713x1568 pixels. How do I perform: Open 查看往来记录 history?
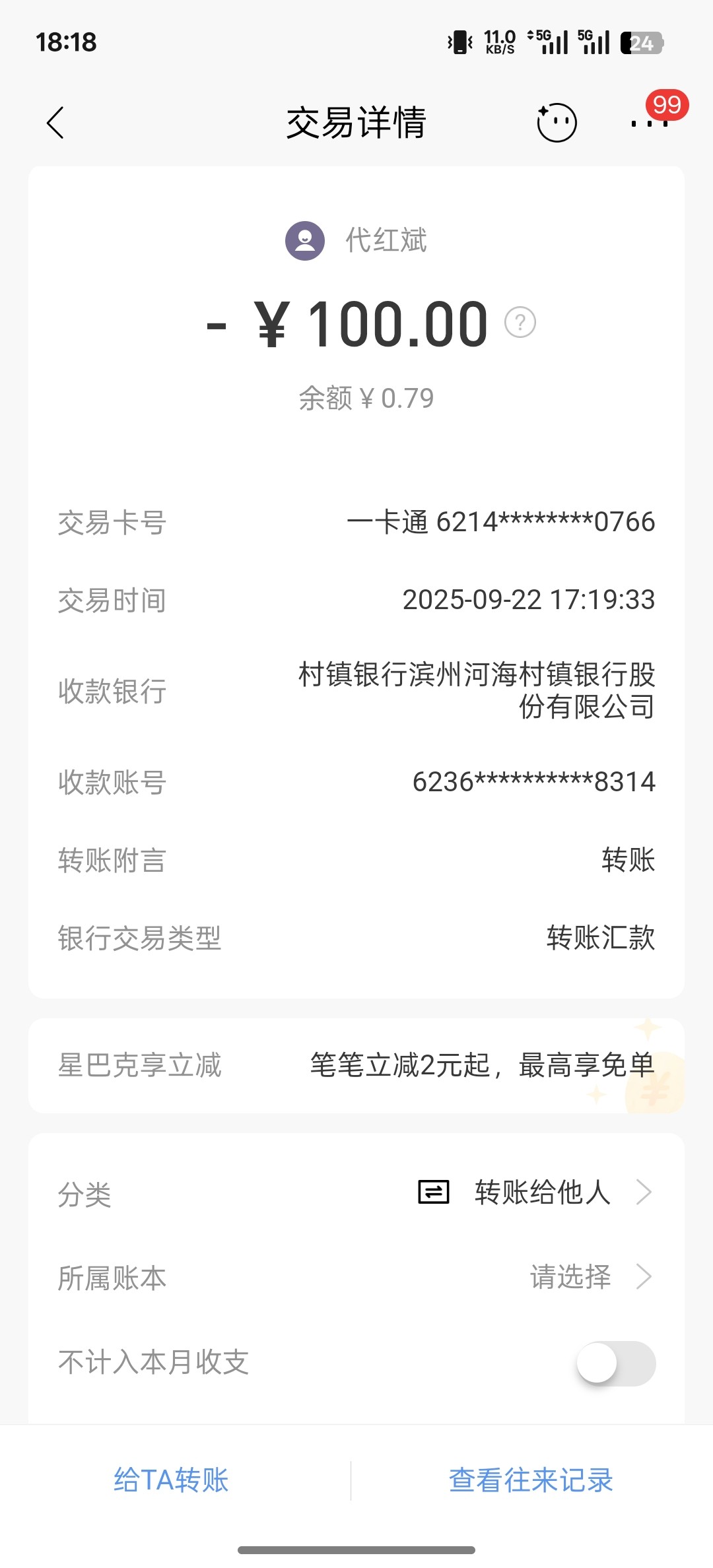[531, 1480]
